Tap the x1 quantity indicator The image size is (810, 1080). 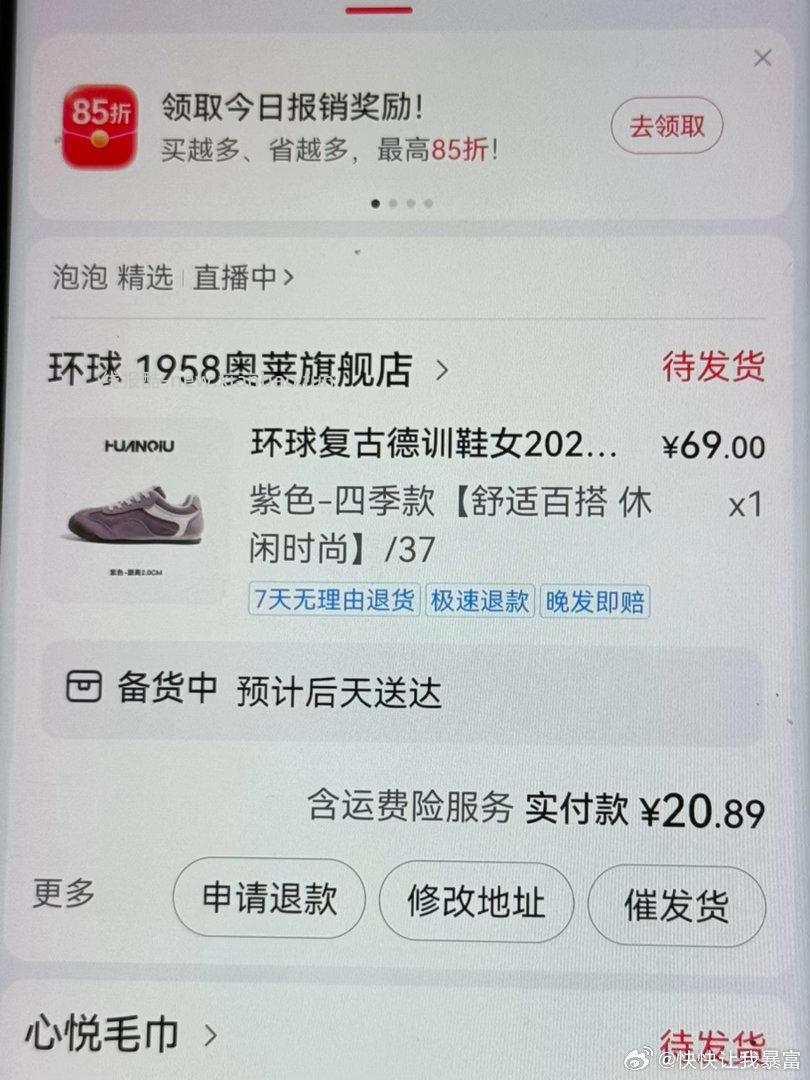click(742, 506)
